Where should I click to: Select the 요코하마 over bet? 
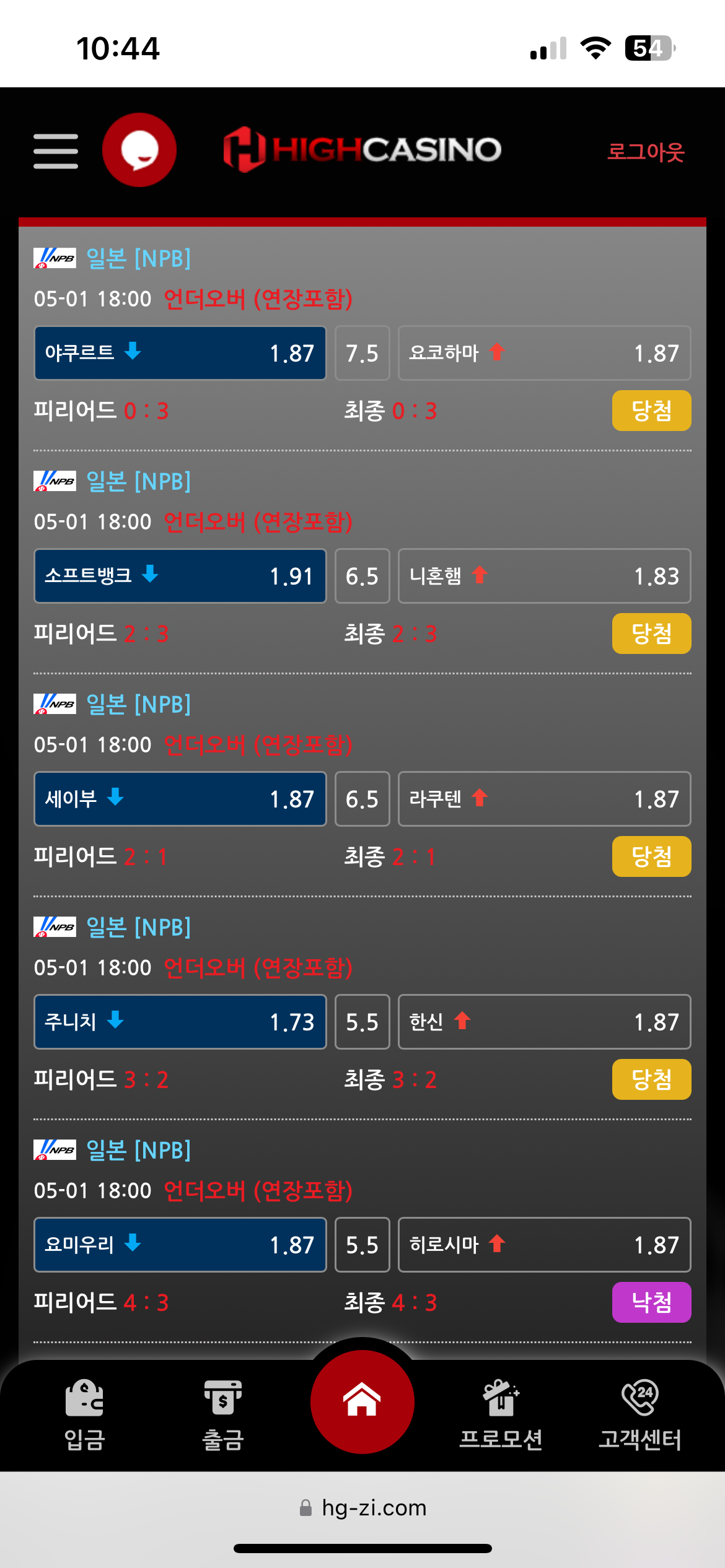[x=544, y=353]
